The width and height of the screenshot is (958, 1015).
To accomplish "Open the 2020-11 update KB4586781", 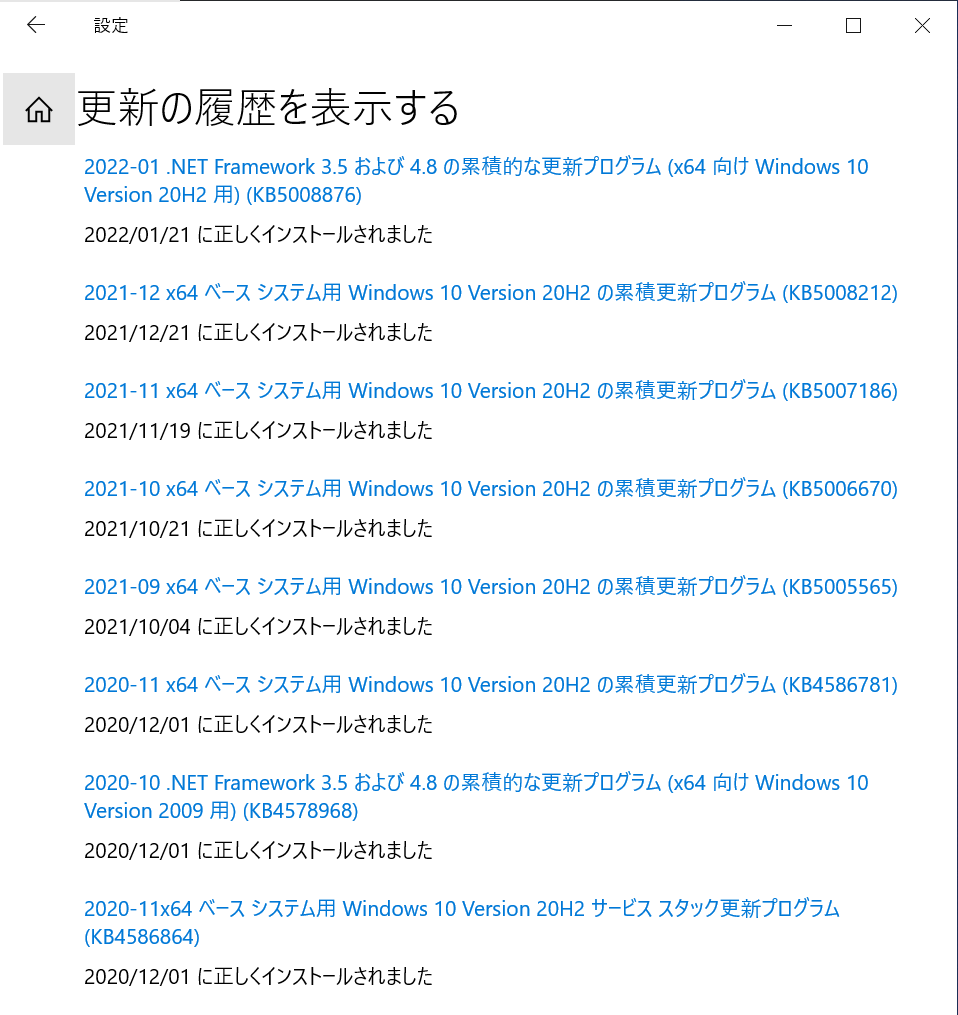I will click(x=491, y=684).
